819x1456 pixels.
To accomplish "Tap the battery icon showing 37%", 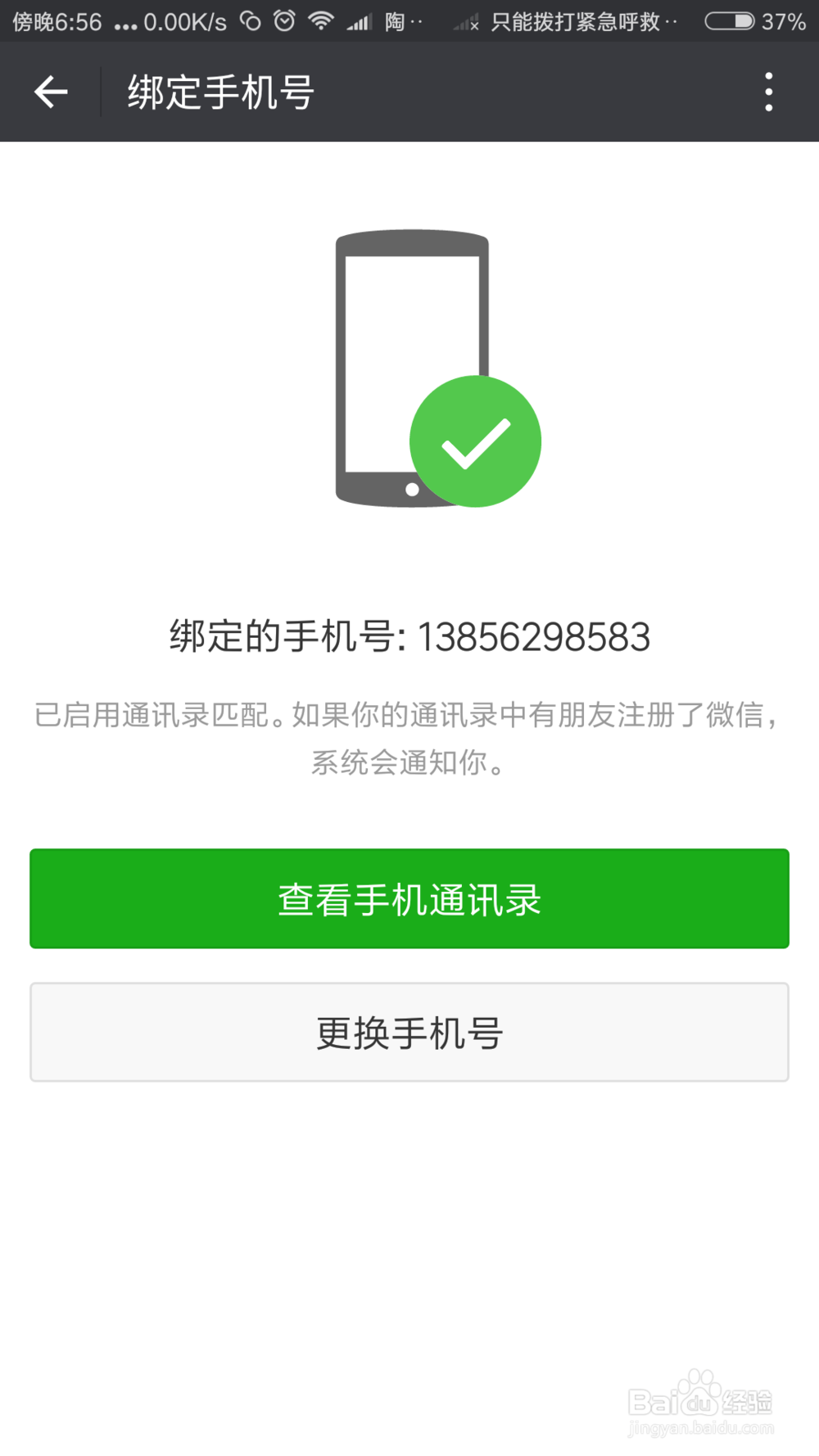I will (731, 22).
